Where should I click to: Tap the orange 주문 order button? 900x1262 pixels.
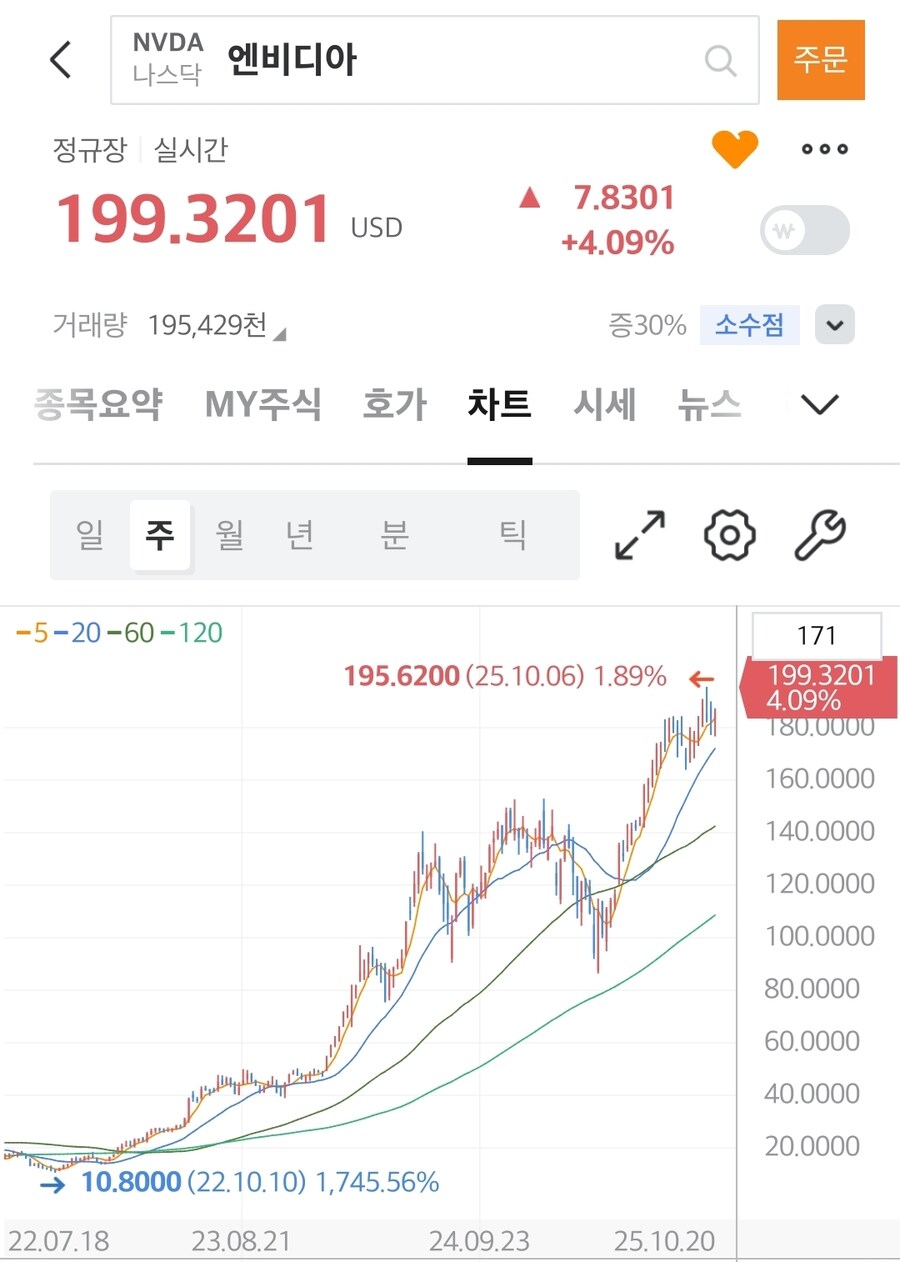pos(821,60)
